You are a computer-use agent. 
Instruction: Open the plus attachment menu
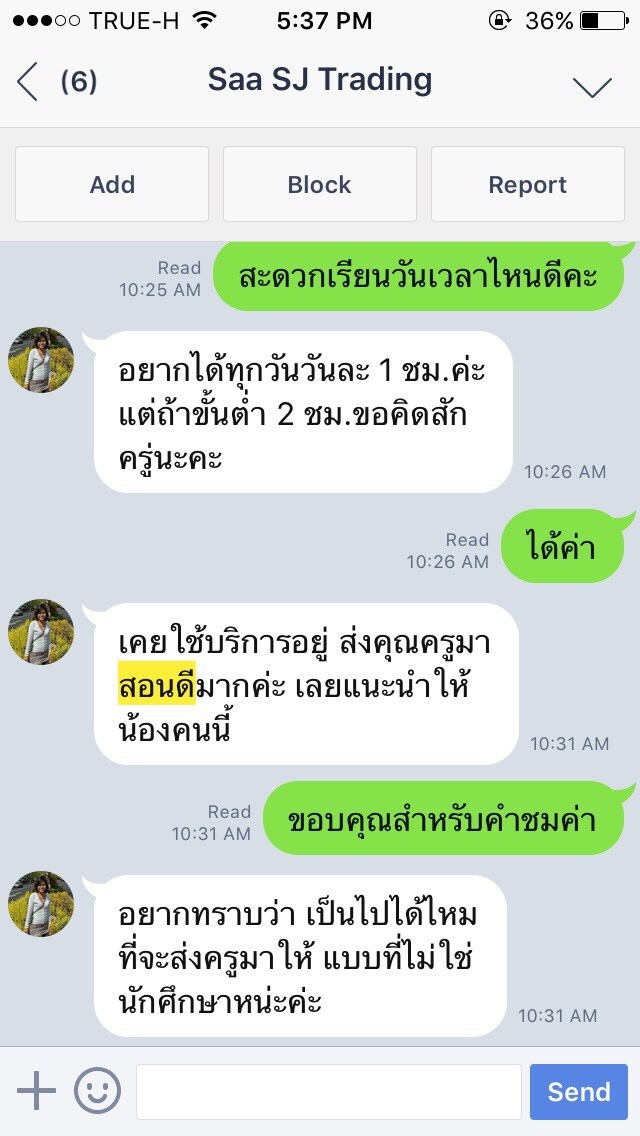click(36, 1090)
